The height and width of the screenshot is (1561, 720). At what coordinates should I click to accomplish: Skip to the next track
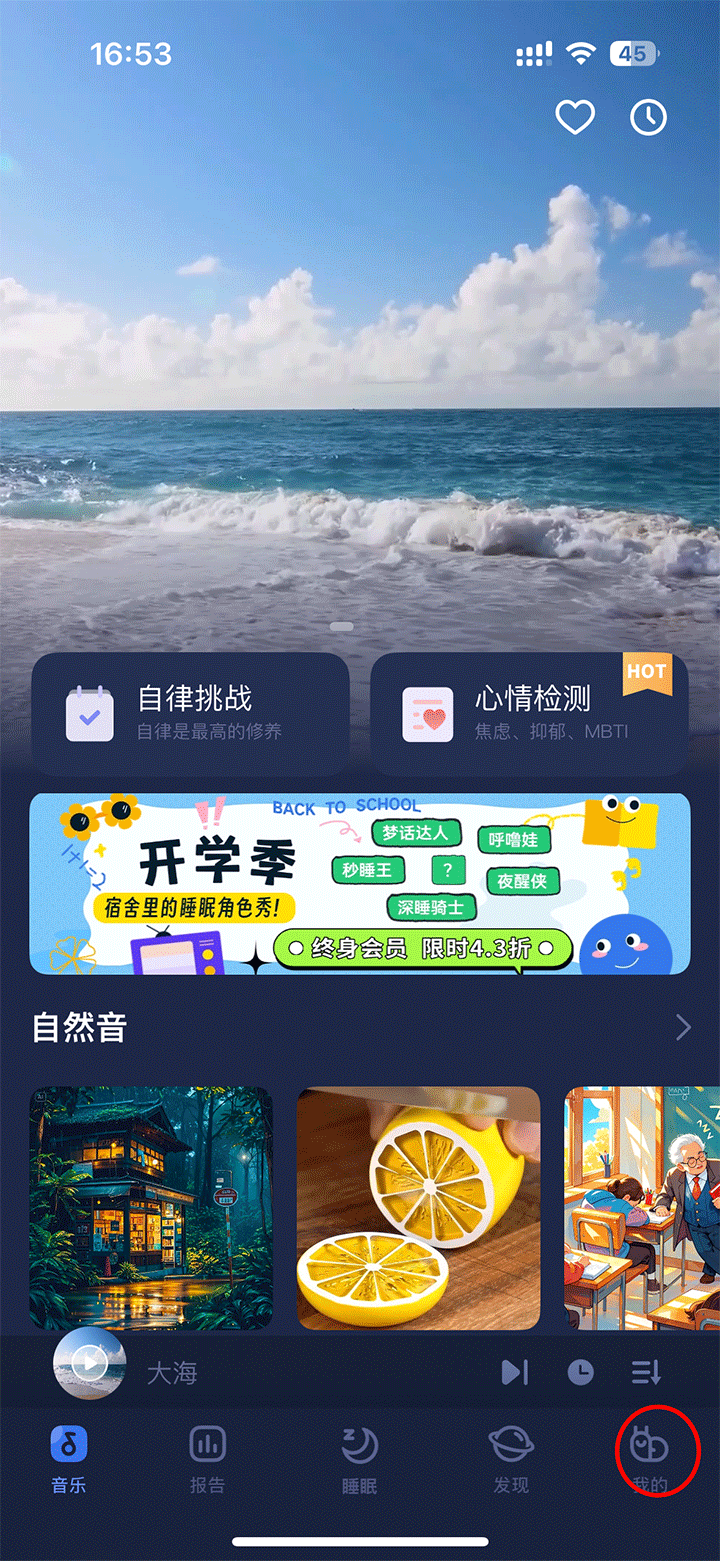coord(514,1372)
